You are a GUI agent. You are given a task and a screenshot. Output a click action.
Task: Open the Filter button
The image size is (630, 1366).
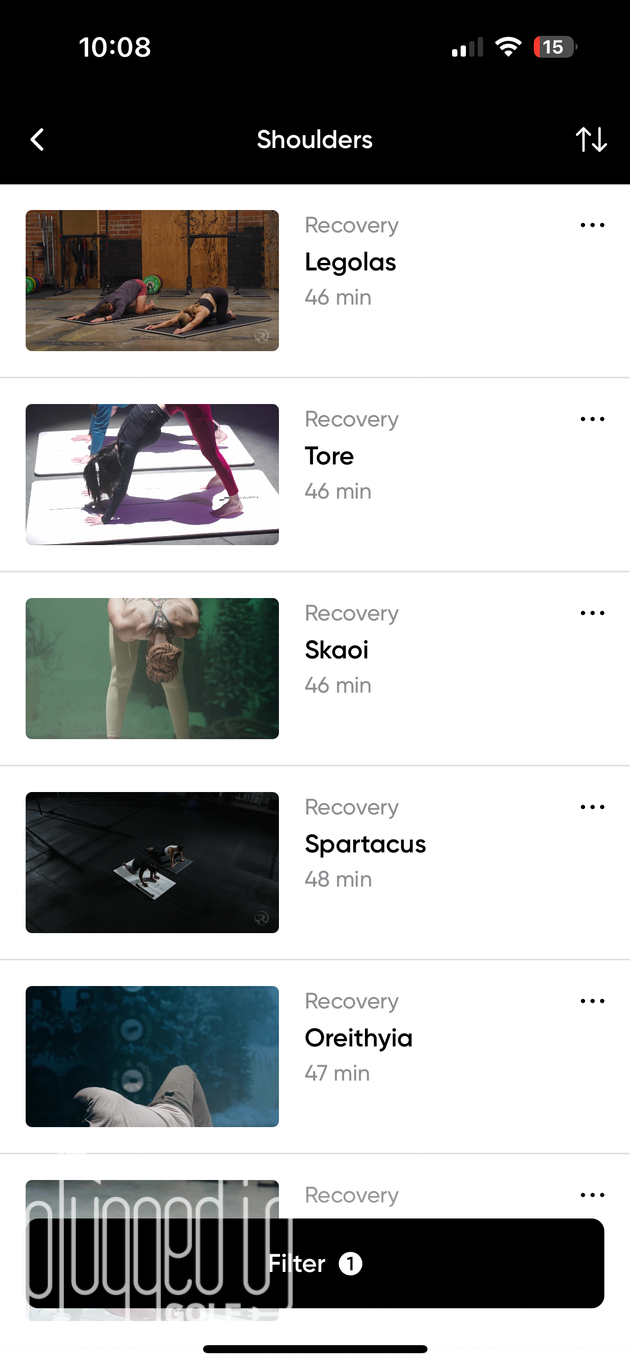(315, 1264)
